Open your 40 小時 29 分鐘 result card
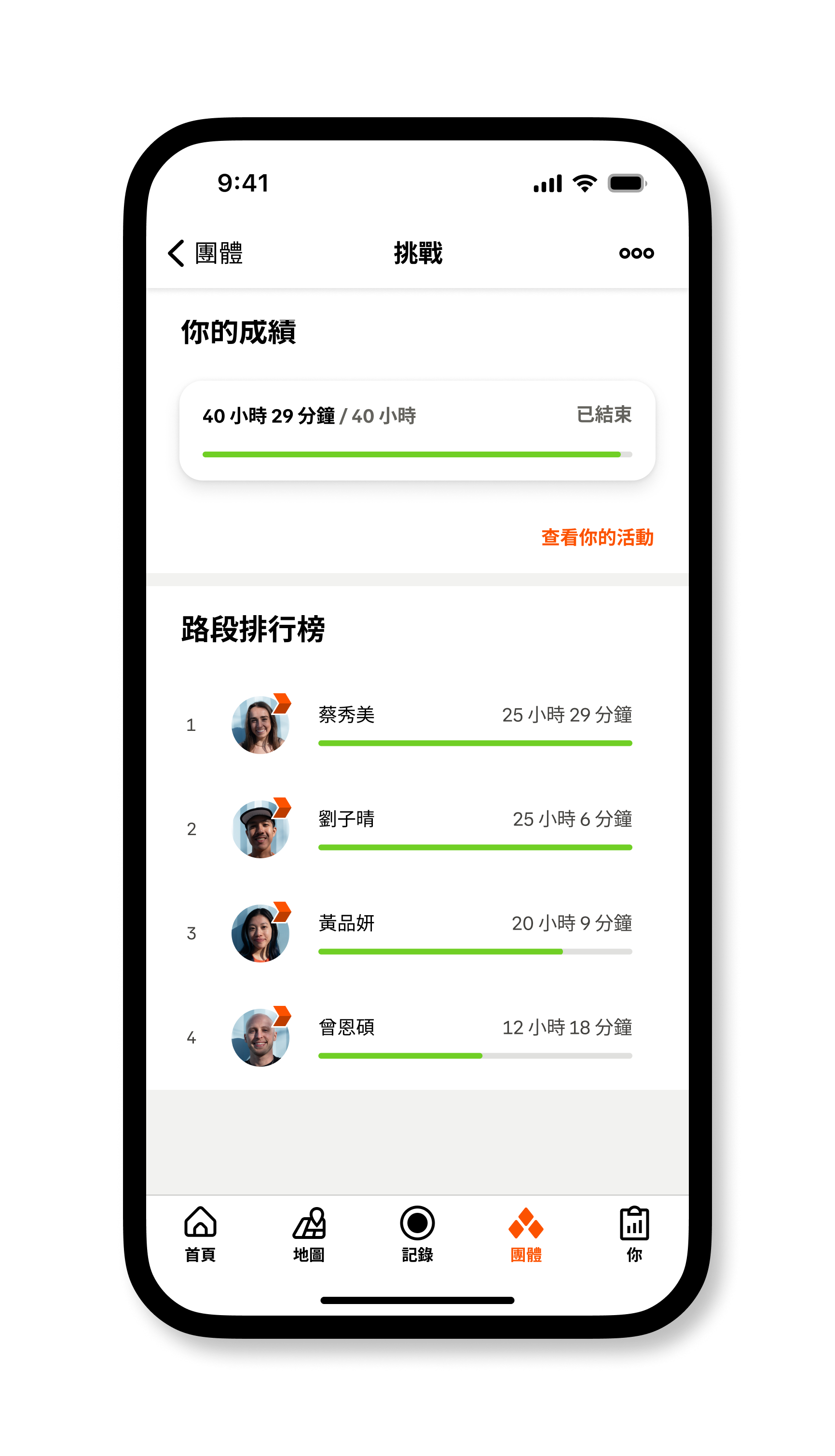 point(417,430)
